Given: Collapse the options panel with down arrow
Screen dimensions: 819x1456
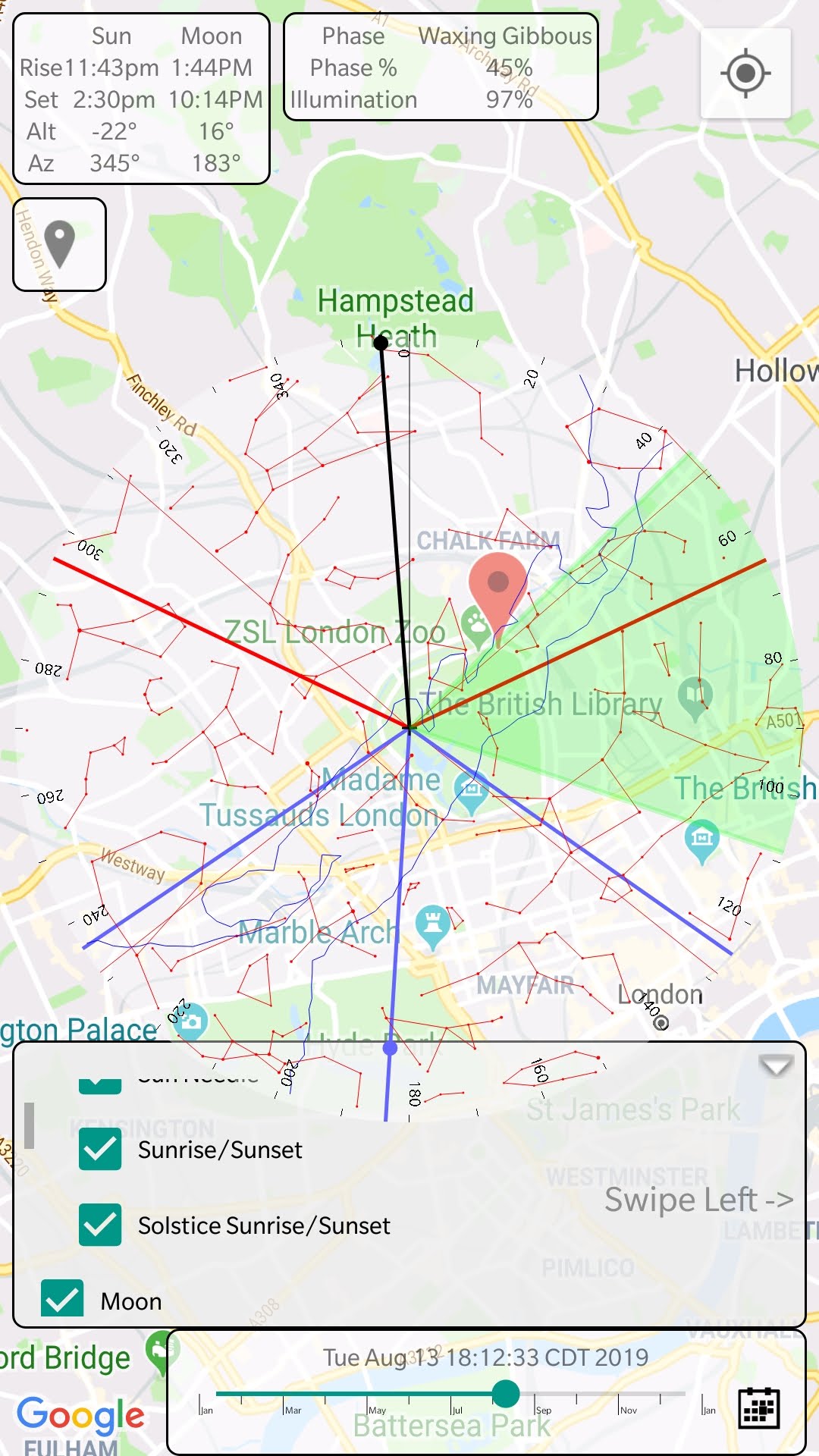Looking at the screenshot, I should click(776, 1065).
